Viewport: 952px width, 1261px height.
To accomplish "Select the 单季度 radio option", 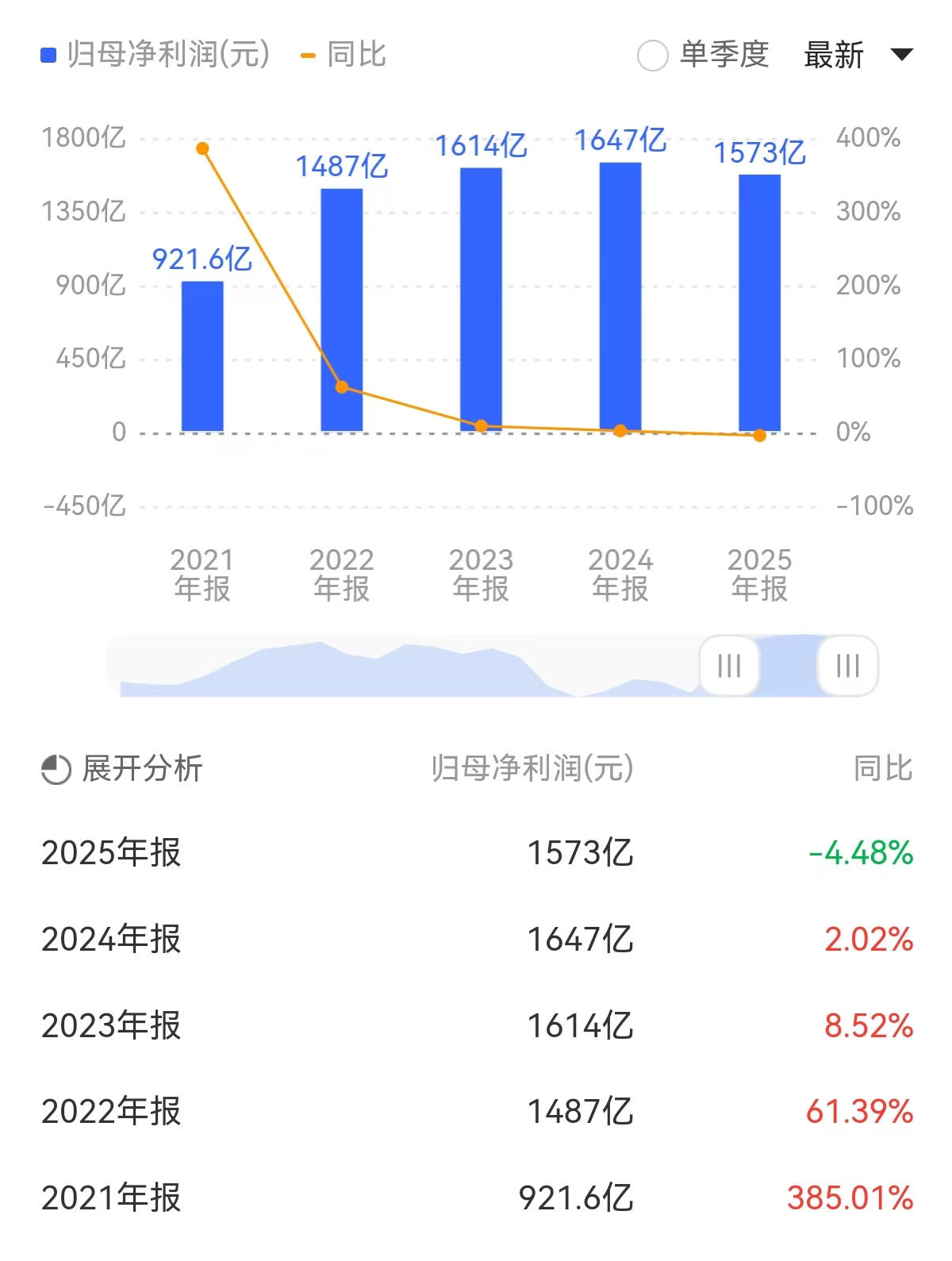I will [653, 56].
